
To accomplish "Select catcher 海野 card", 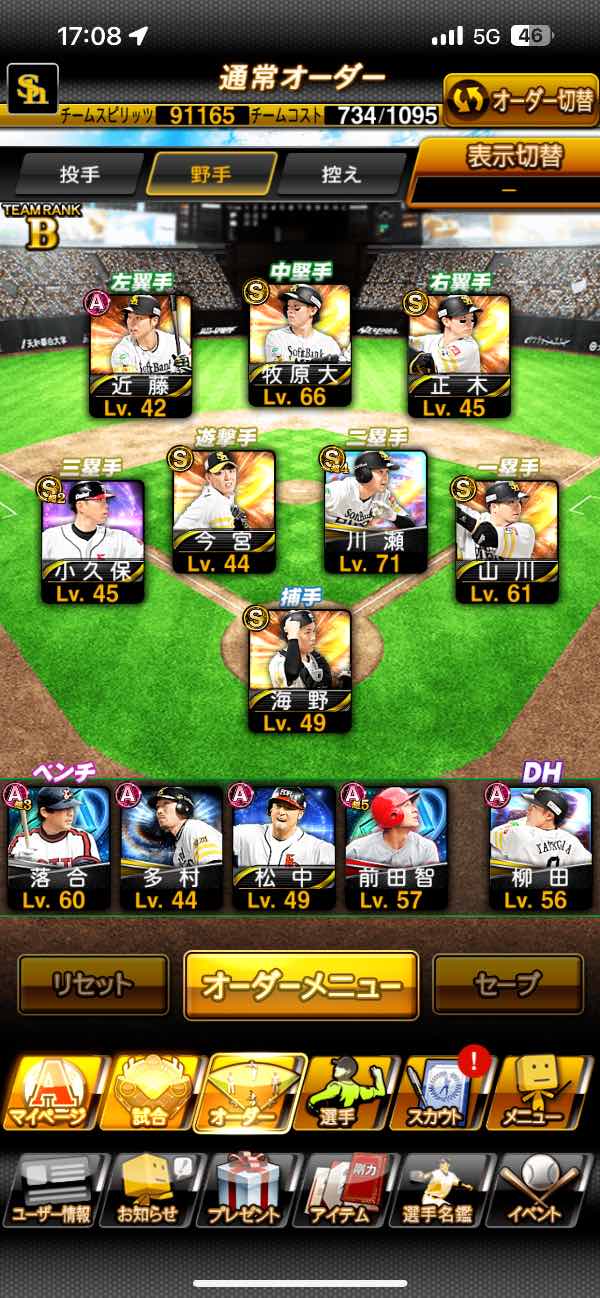I will [300, 670].
